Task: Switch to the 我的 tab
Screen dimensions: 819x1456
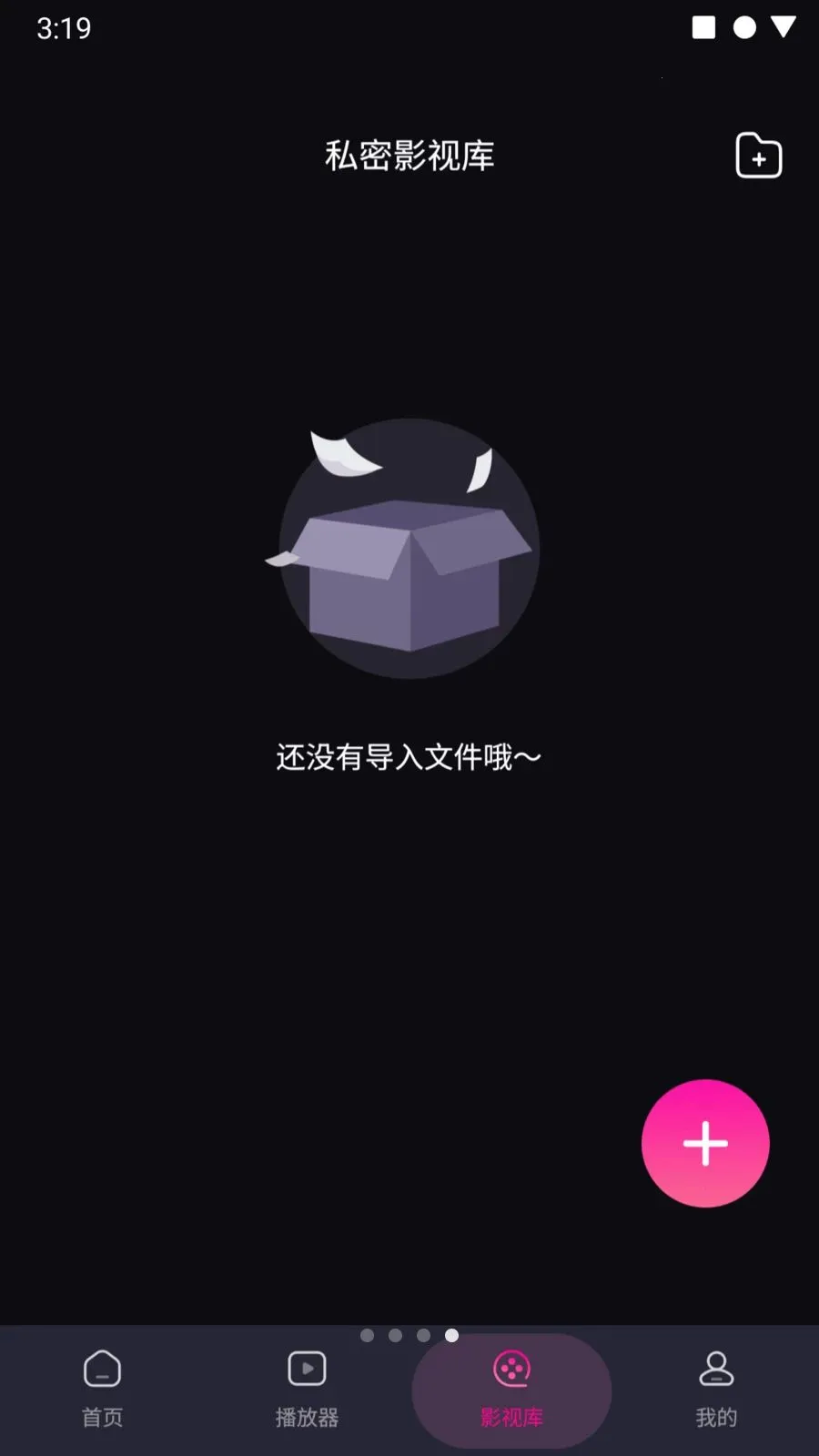Action: coord(717,1390)
